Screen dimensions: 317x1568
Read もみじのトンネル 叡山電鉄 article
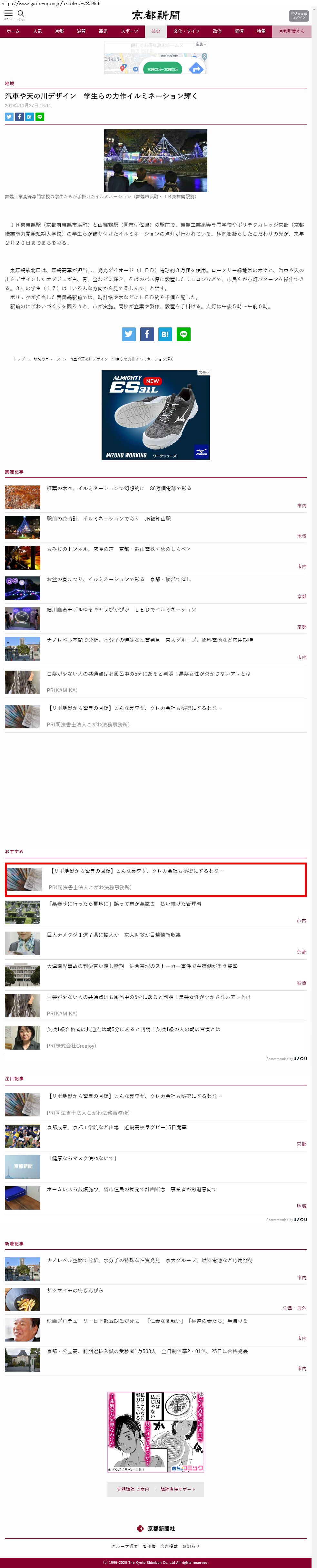tap(119, 548)
